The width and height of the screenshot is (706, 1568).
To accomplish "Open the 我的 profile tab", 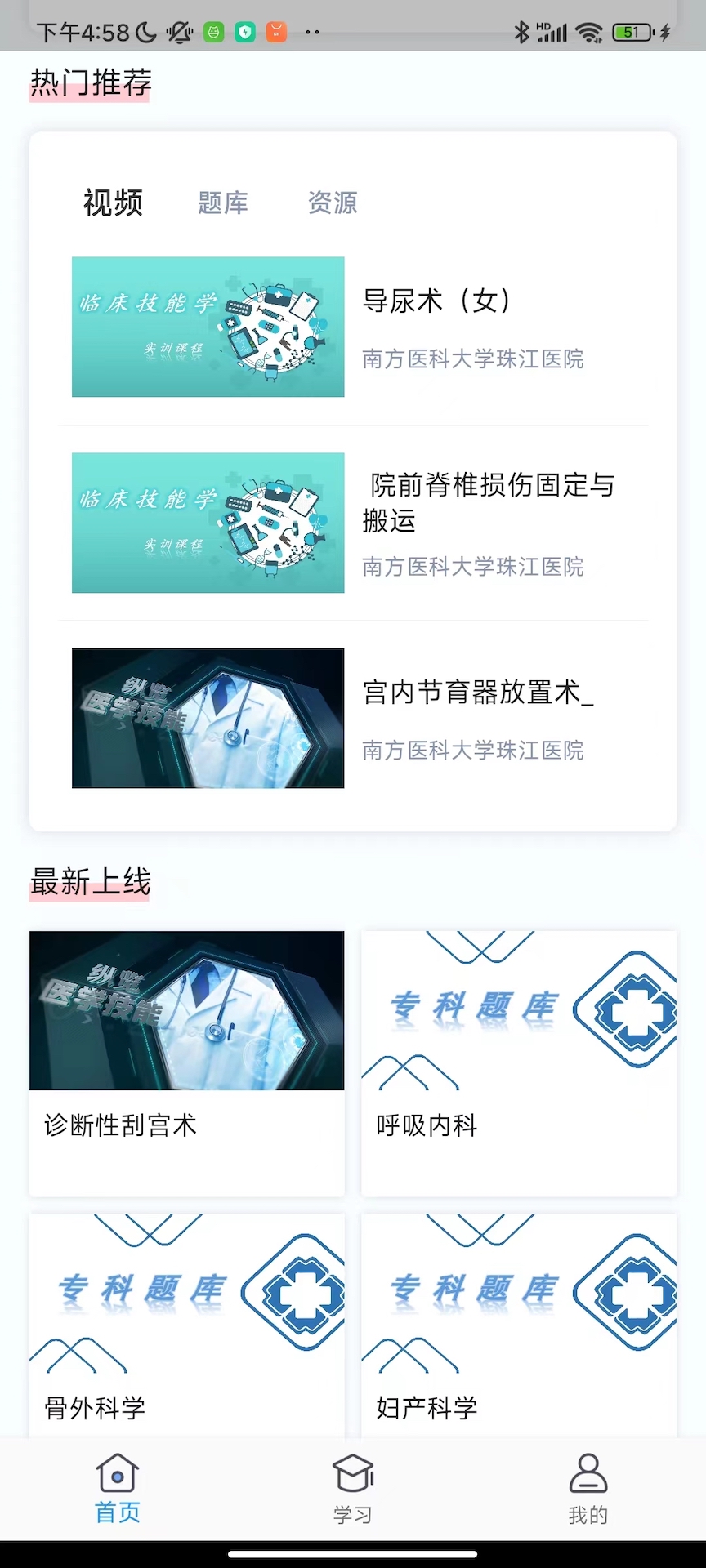I will [x=588, y=1488].
